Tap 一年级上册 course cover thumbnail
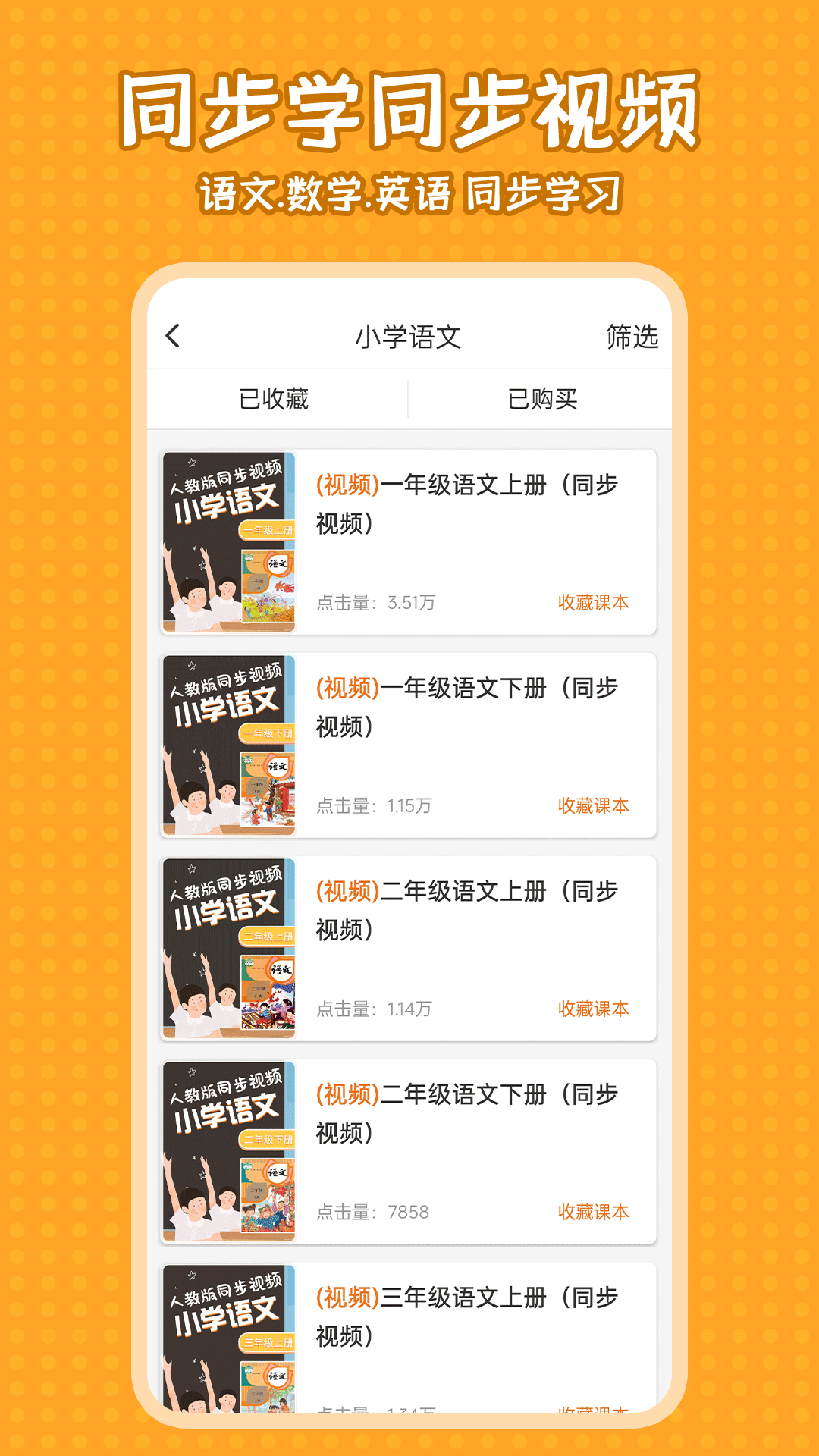Image resolution: width=819 pixels, height=1456 pixels. point(228,540)
